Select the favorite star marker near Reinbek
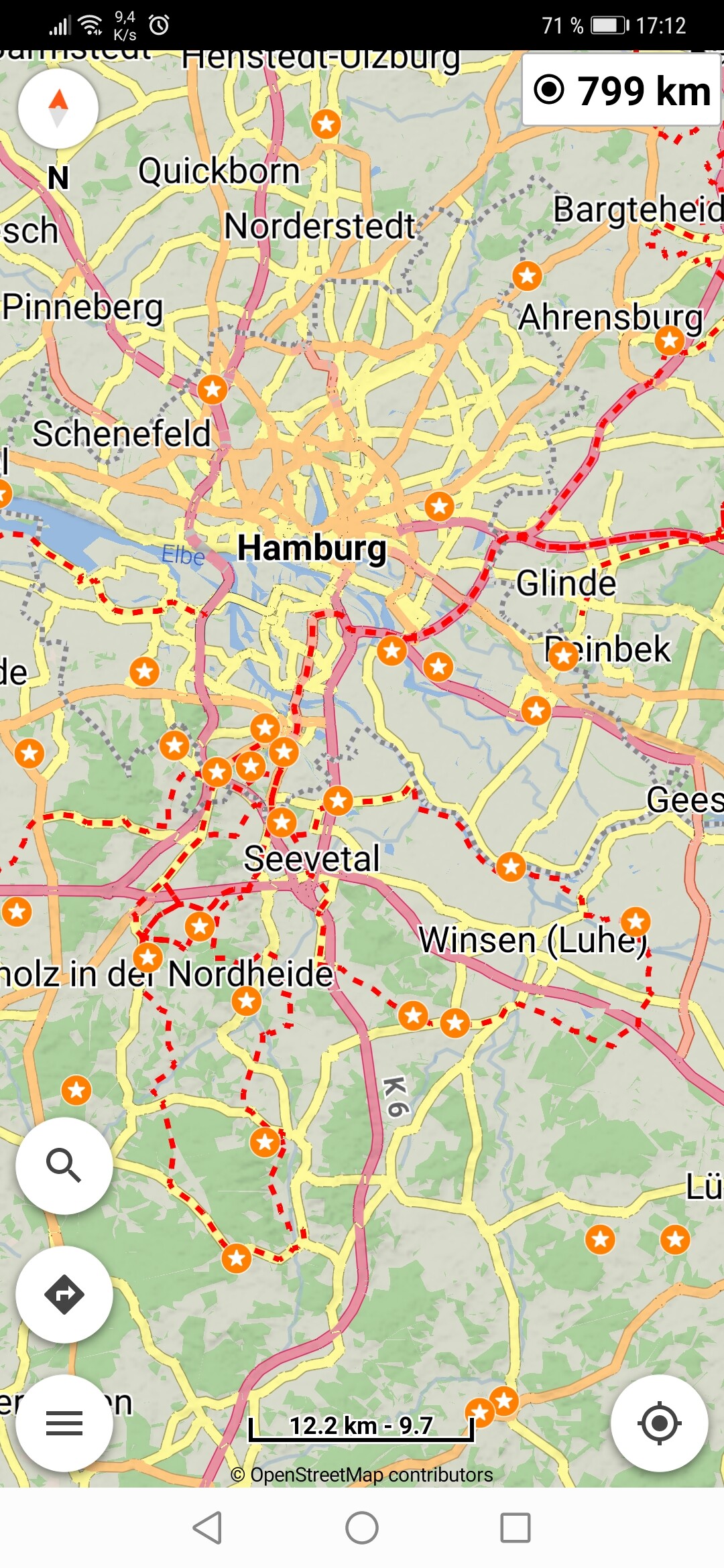The width and height of the screenshot is (724, 1568). (564, 656)
